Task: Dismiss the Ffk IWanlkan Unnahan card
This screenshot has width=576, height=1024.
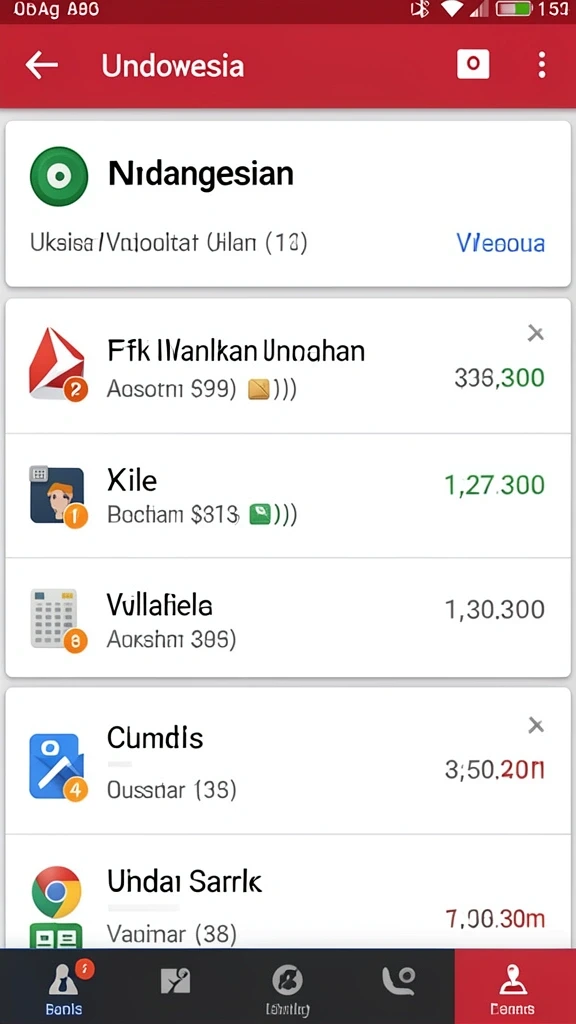Action: 536,334
